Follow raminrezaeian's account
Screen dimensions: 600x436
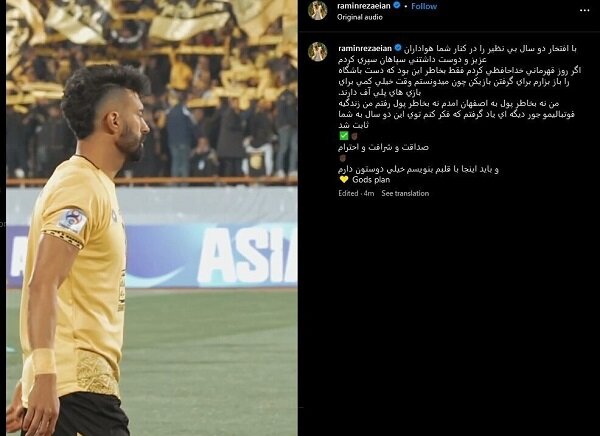(x=424, y=6)
